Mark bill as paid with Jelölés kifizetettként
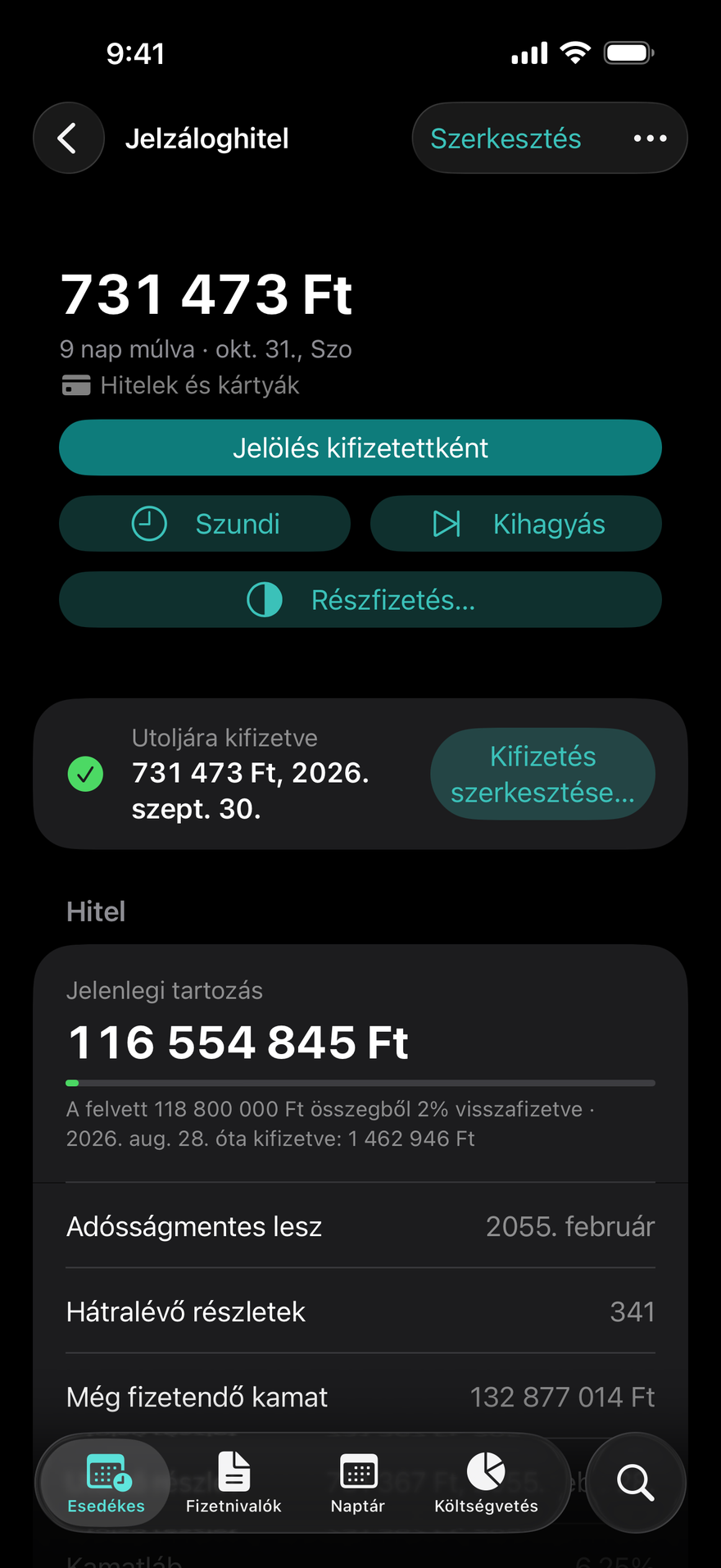This screenshot has width=721, height=1568. (360, 448)
